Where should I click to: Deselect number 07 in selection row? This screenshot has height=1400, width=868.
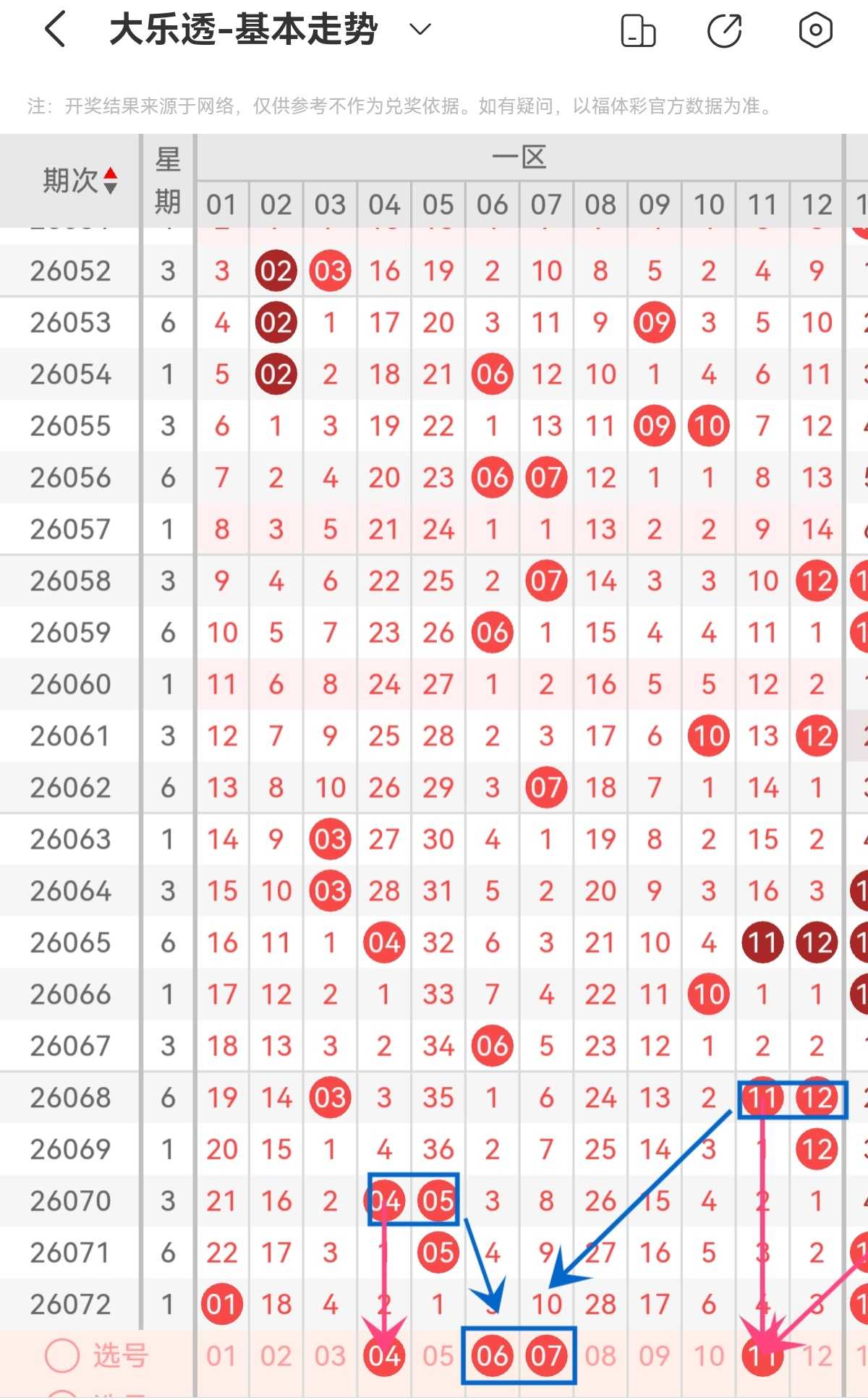[x=546, y=1356]
